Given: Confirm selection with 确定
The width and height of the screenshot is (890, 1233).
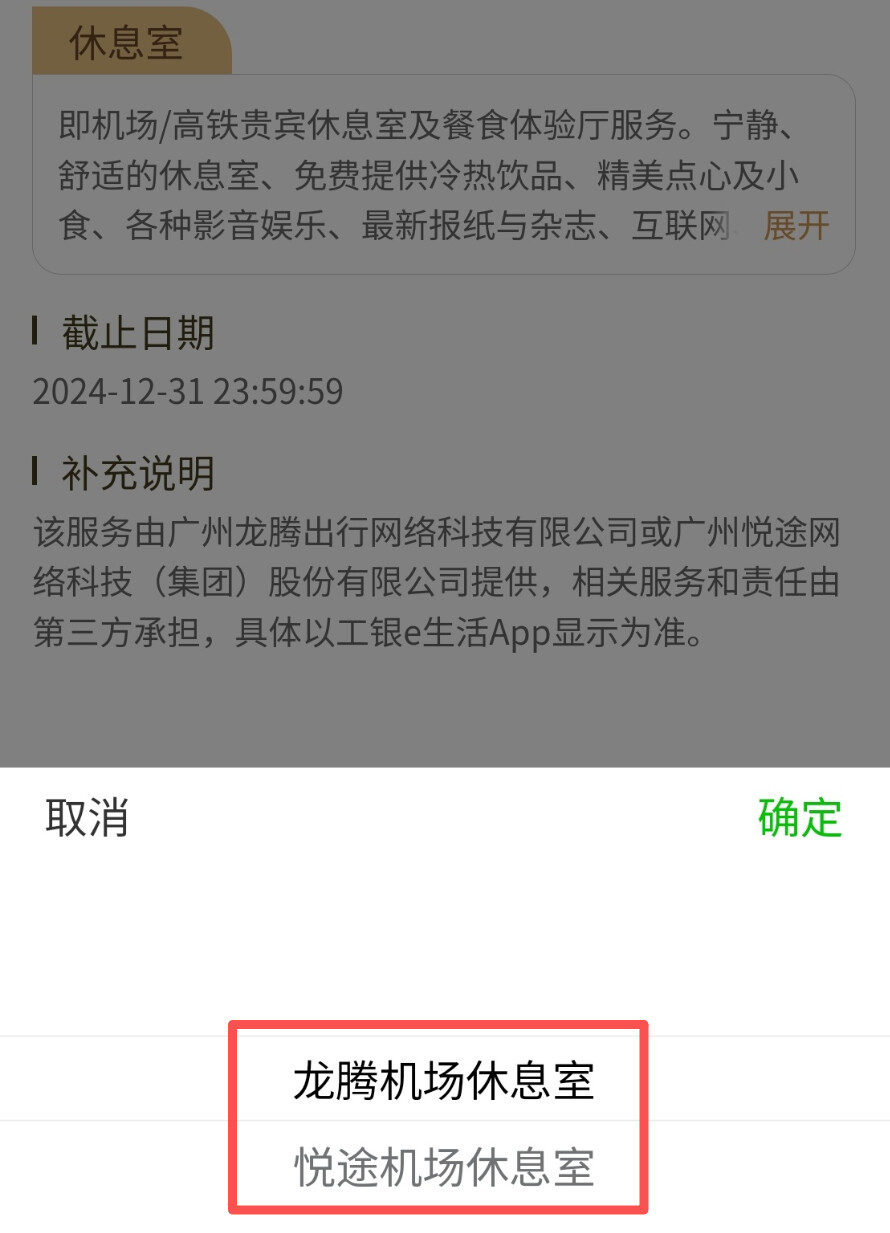Looking at the screenshot, I should point(799,818).
